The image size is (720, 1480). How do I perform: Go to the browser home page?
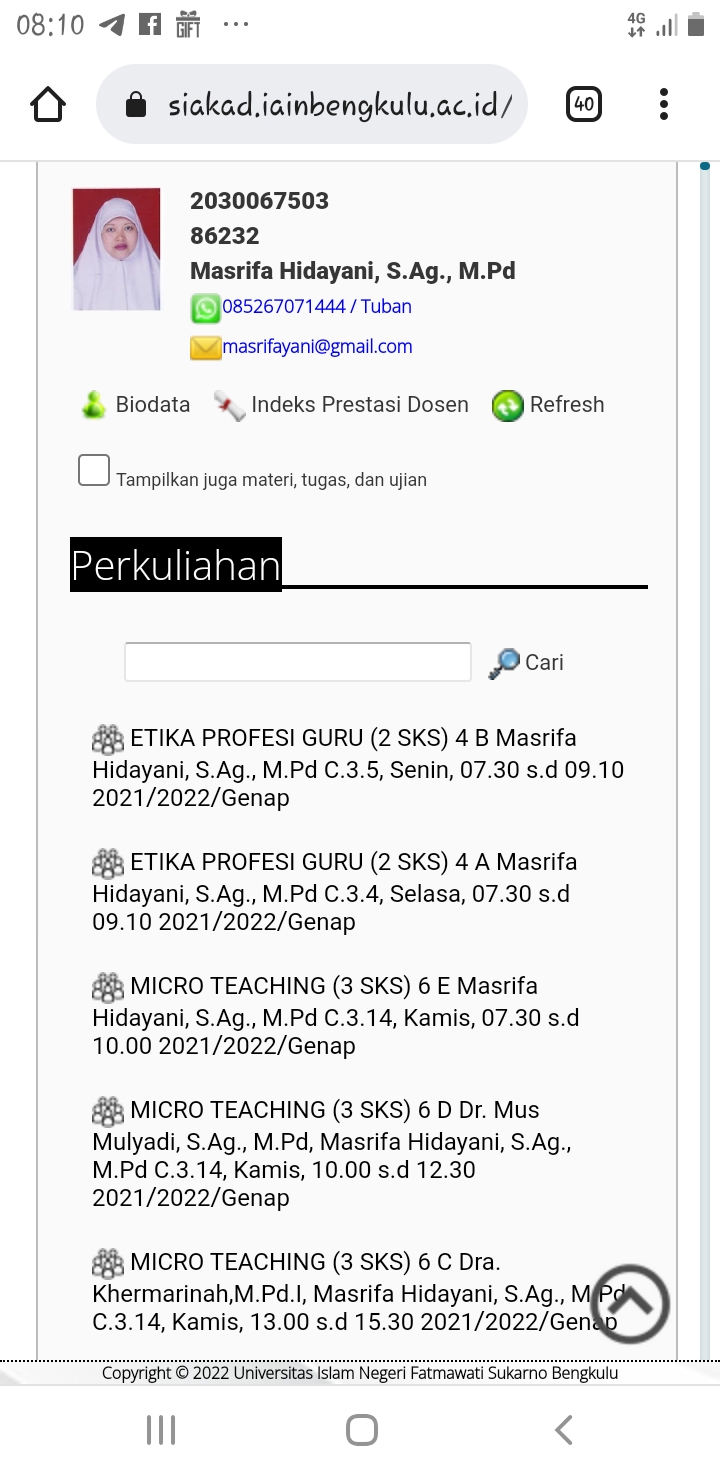coord(48,105)
